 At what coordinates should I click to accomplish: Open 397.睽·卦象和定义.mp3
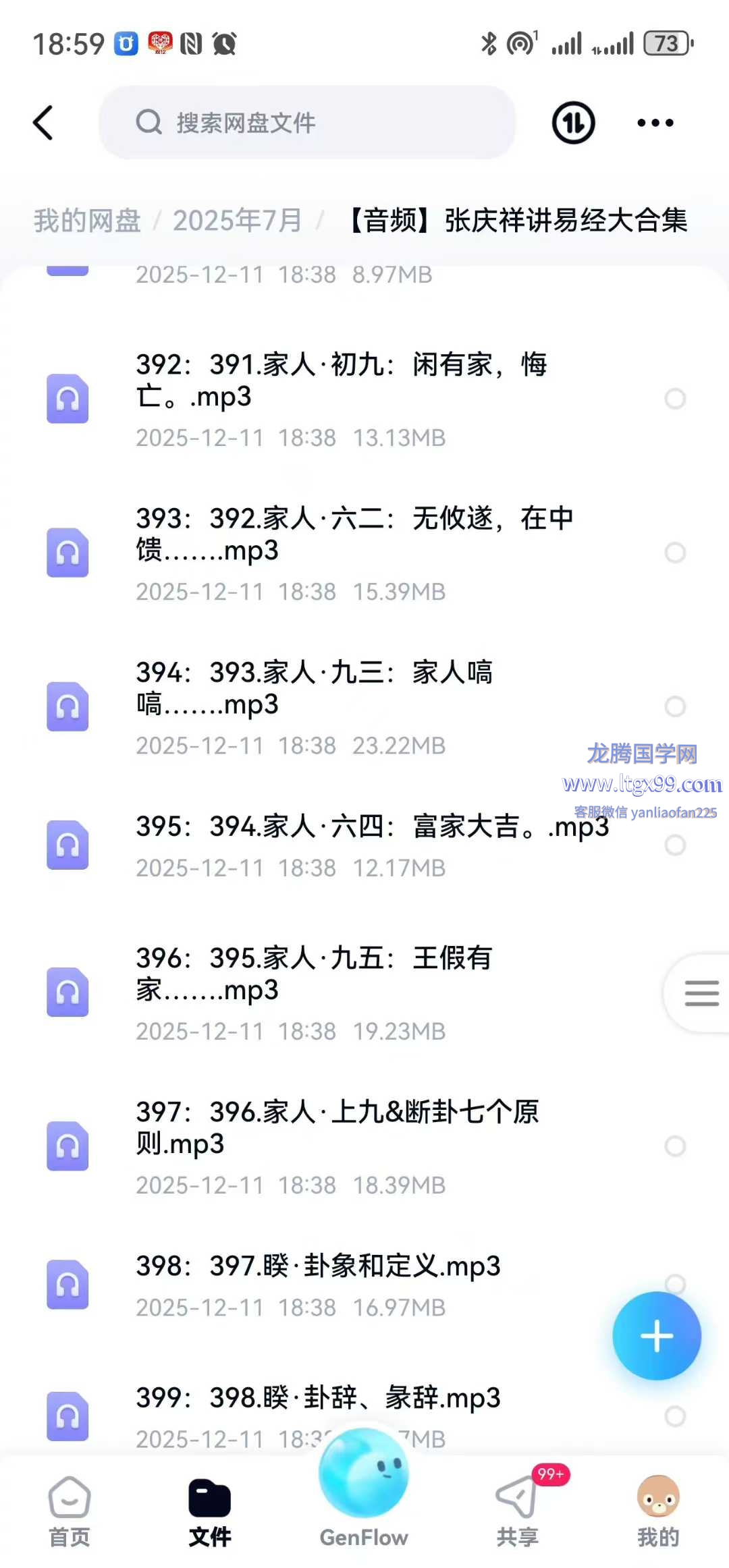point(318,1266)
